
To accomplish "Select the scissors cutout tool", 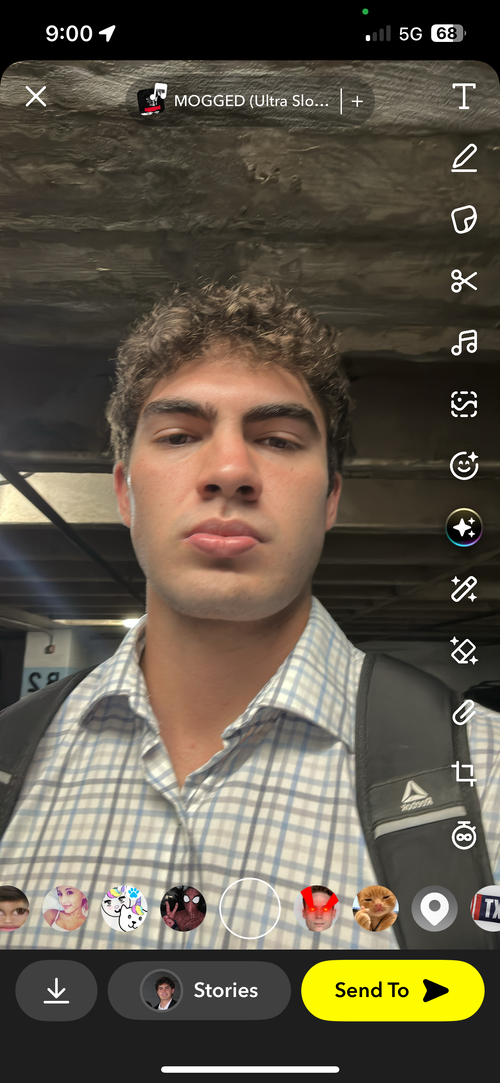I will (x=464, y=281).
